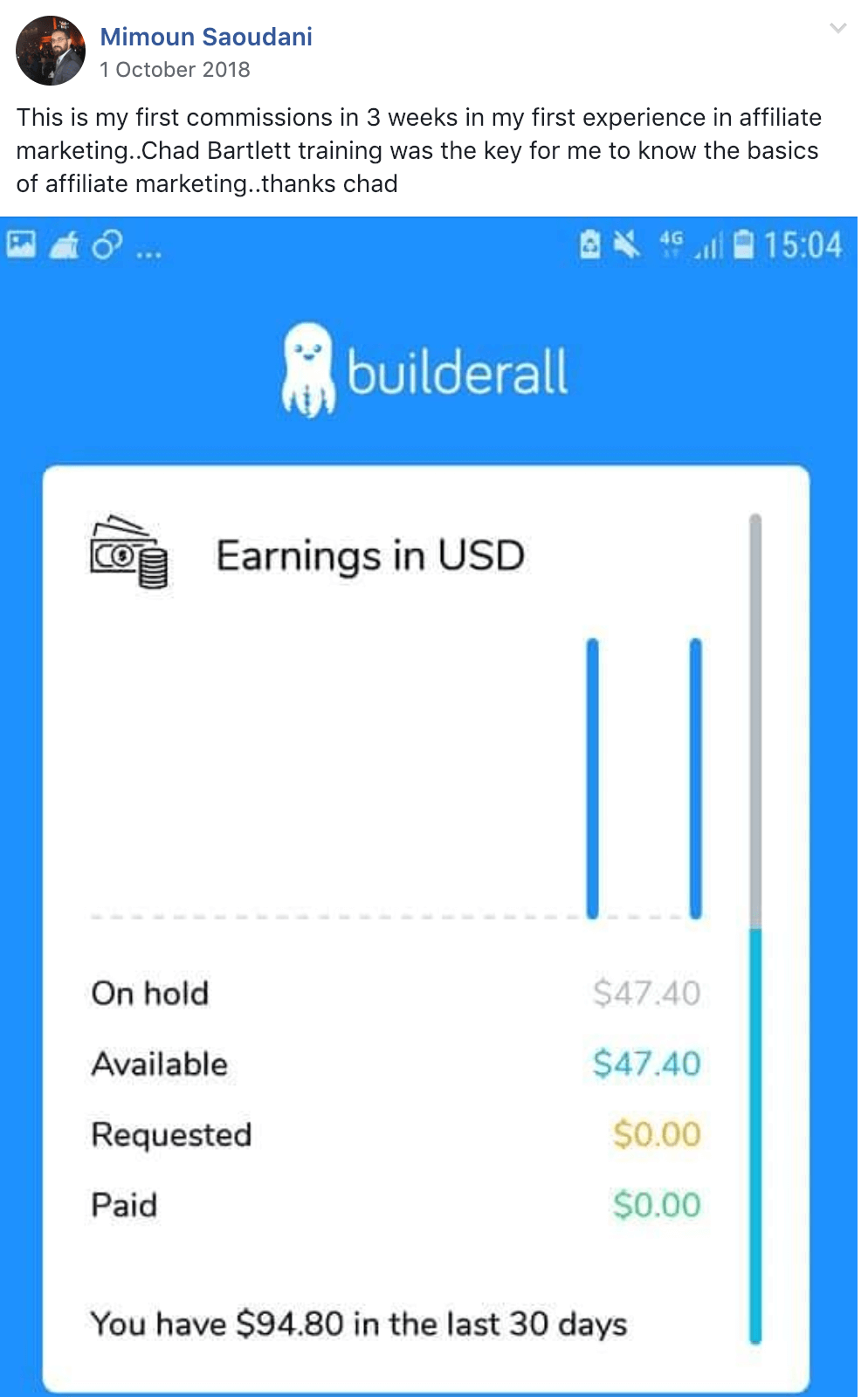The image size is (868, 1397).
Task: Open the 1 October 2018 post timestamp
Action: pos(175,70)
